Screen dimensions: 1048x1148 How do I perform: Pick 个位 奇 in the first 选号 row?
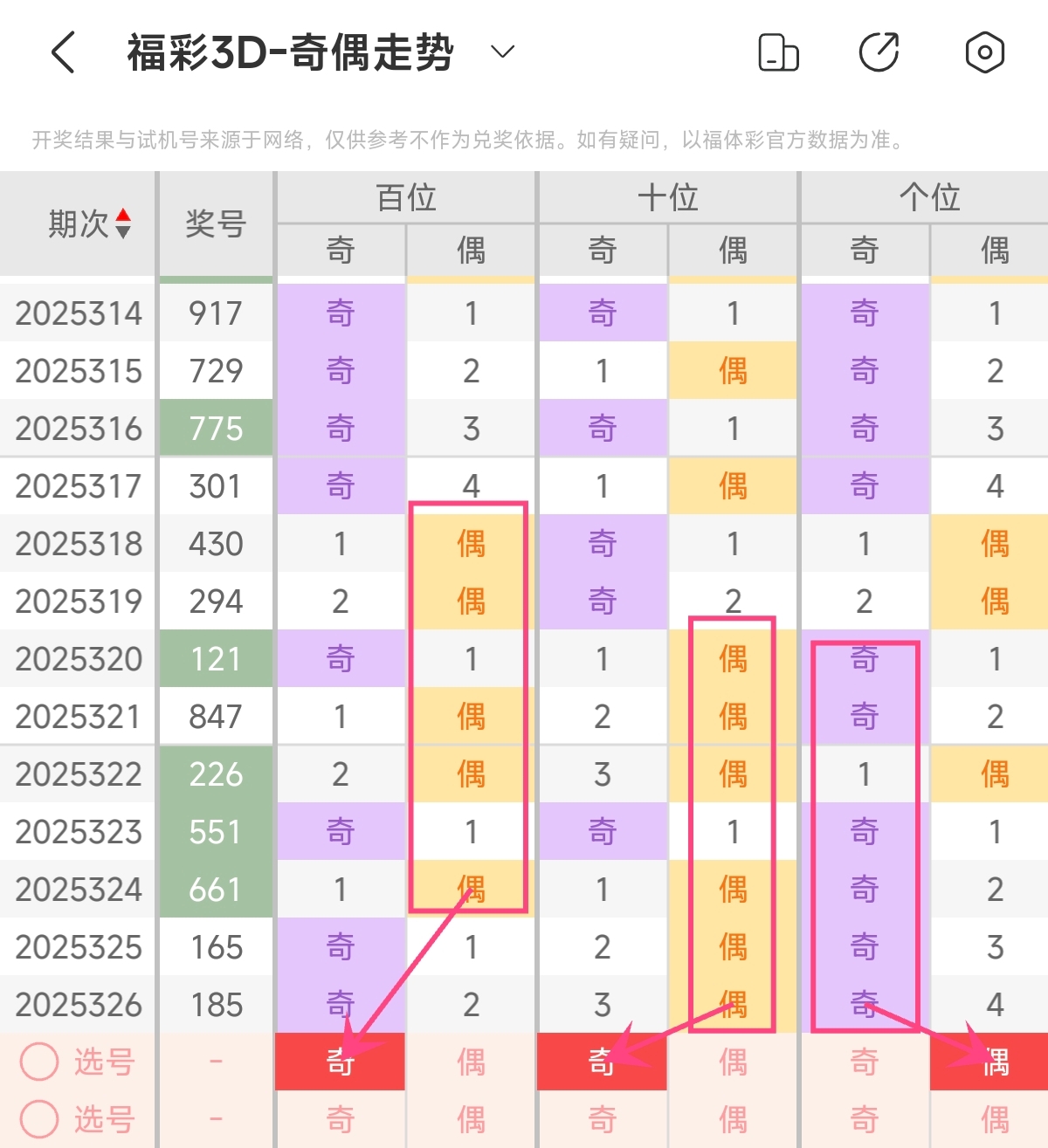tap(864, 1062)
